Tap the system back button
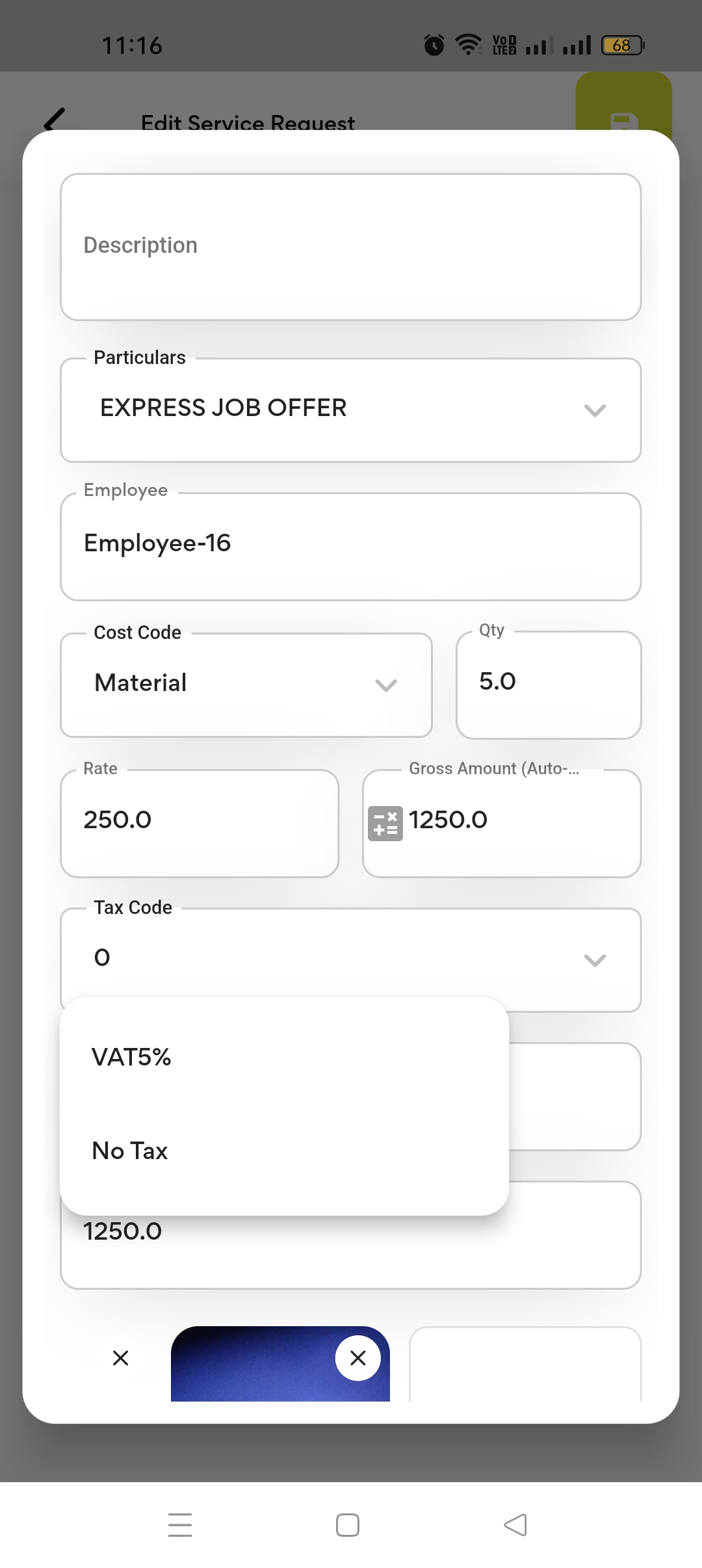702x1568 pixels. (x=515, y=1524)
